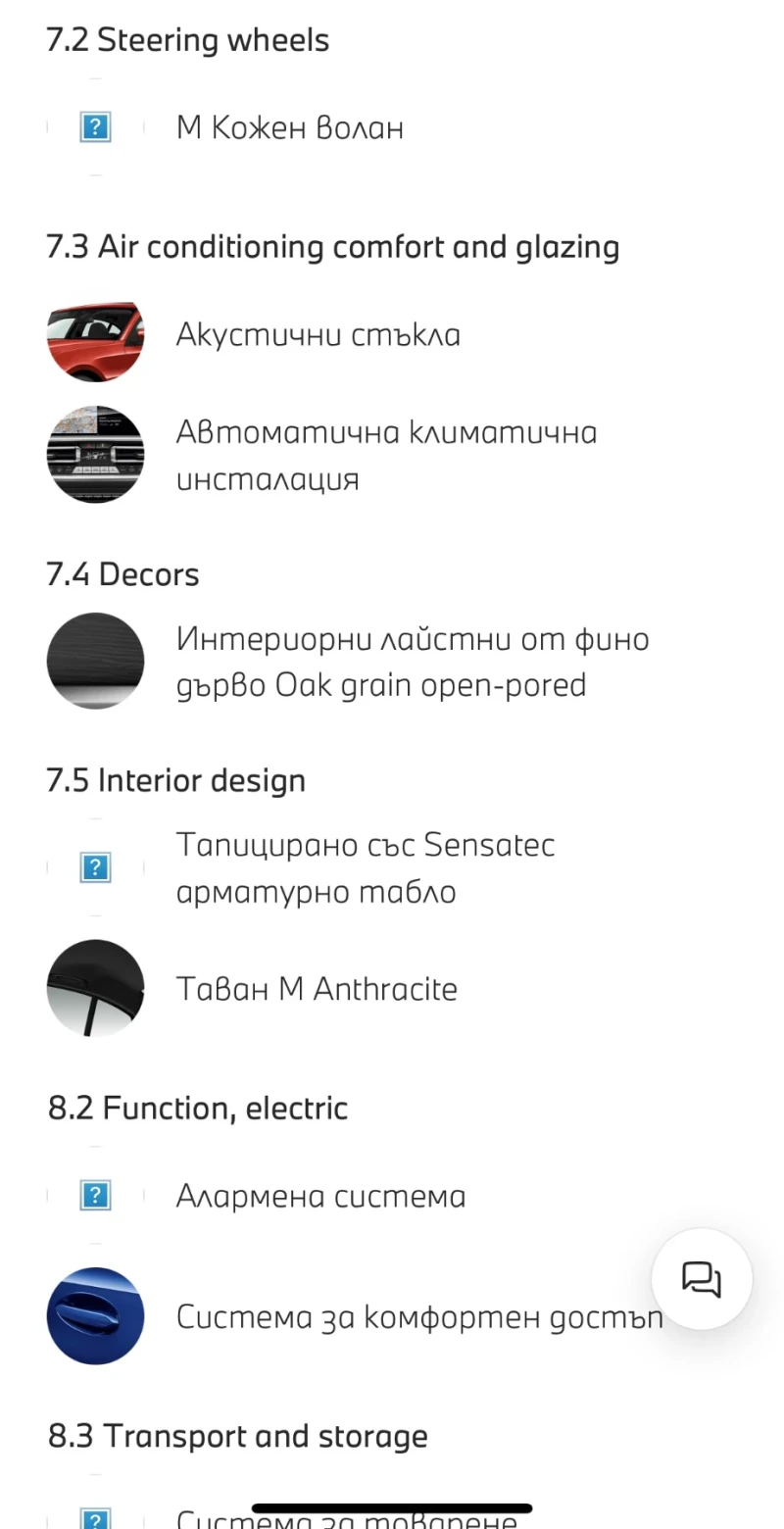Select the 7.3 Air conditioning comfort and glazing heading
The width and height of the screenshot is (784, 1529).
click(333, 247)
